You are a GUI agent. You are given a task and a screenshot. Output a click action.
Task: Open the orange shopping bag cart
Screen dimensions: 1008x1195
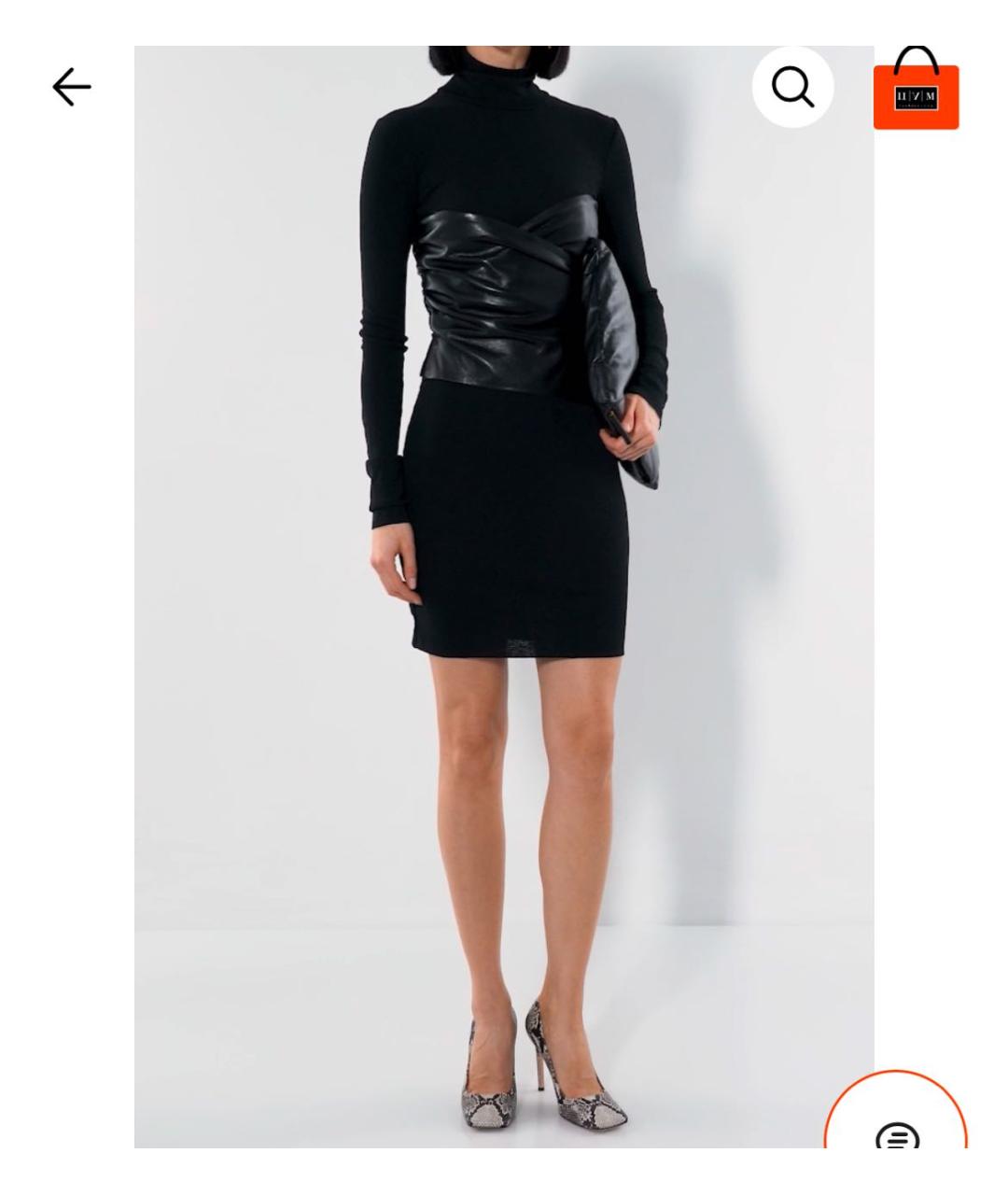916,90
